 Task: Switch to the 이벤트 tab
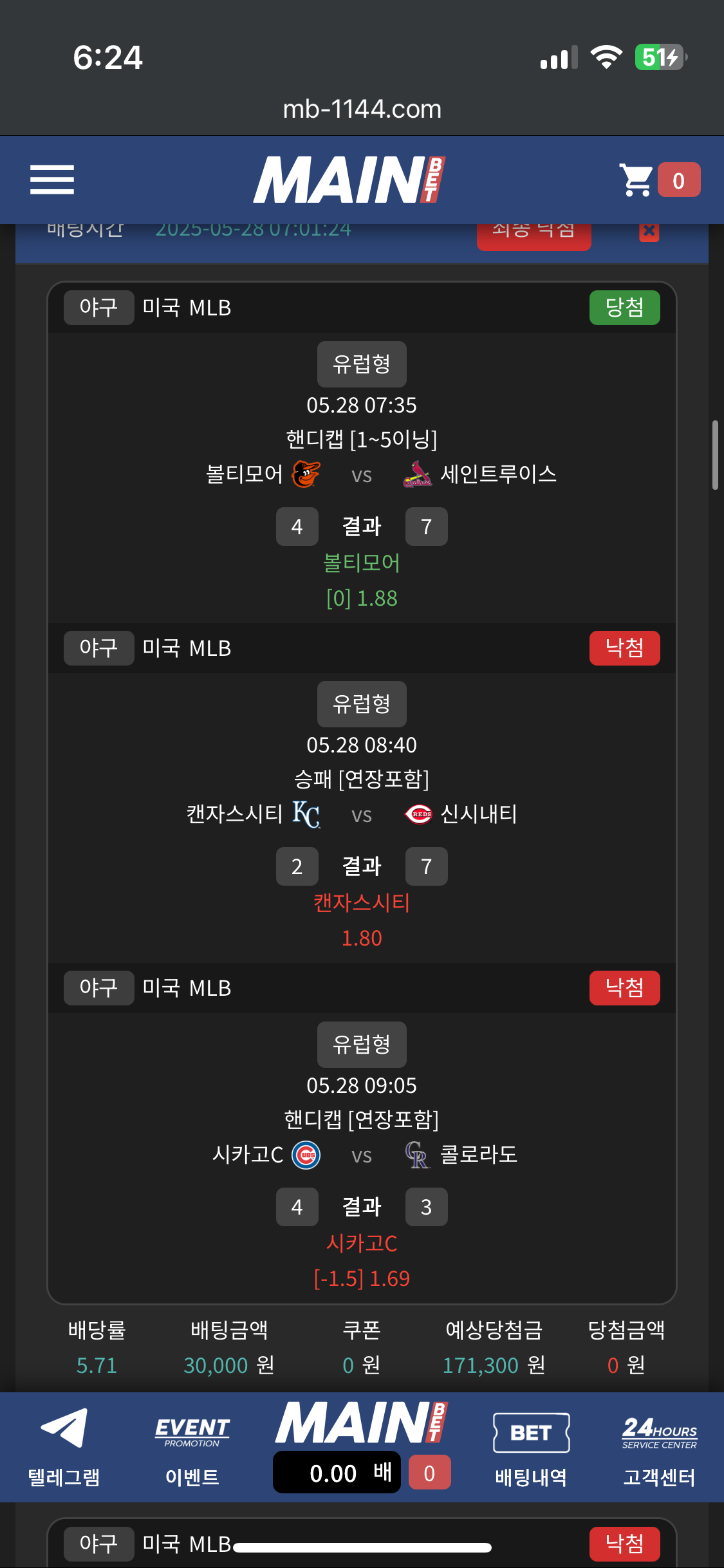click(x=192, y=1446)
